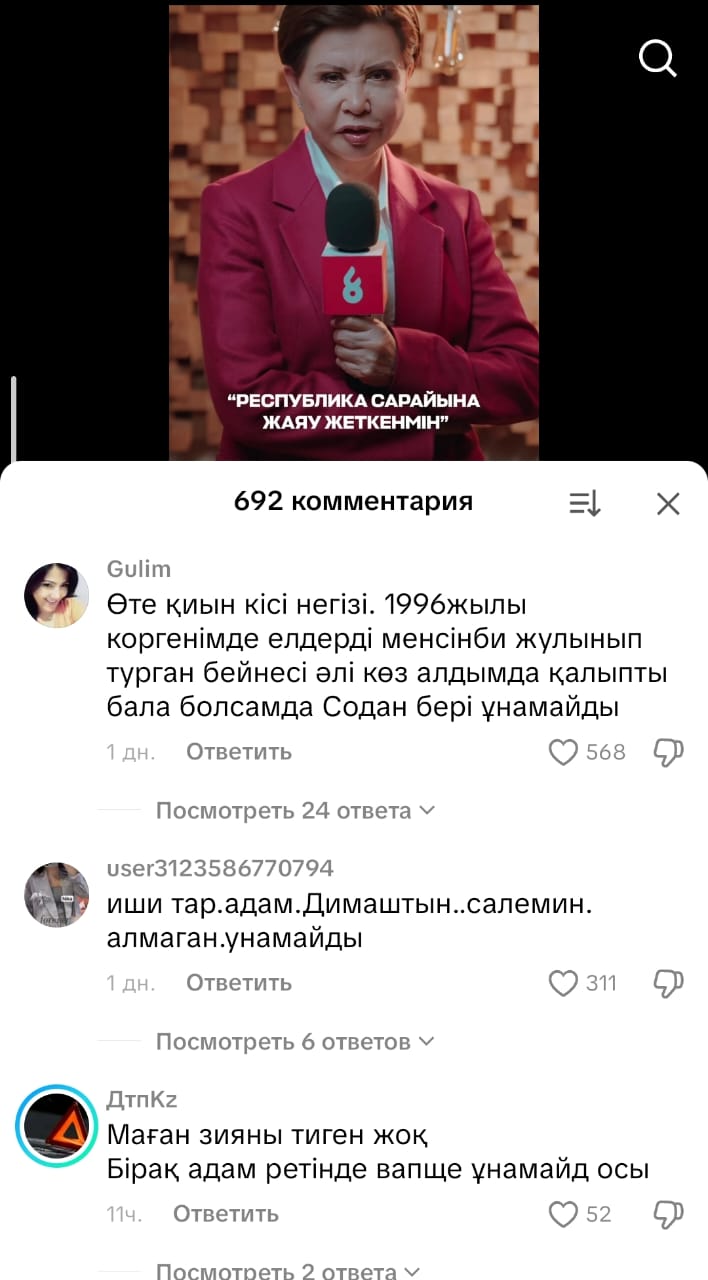This screenshot has height=1280, width=708.
Task: Close the comments panel
Action: (x=668, y=503)
